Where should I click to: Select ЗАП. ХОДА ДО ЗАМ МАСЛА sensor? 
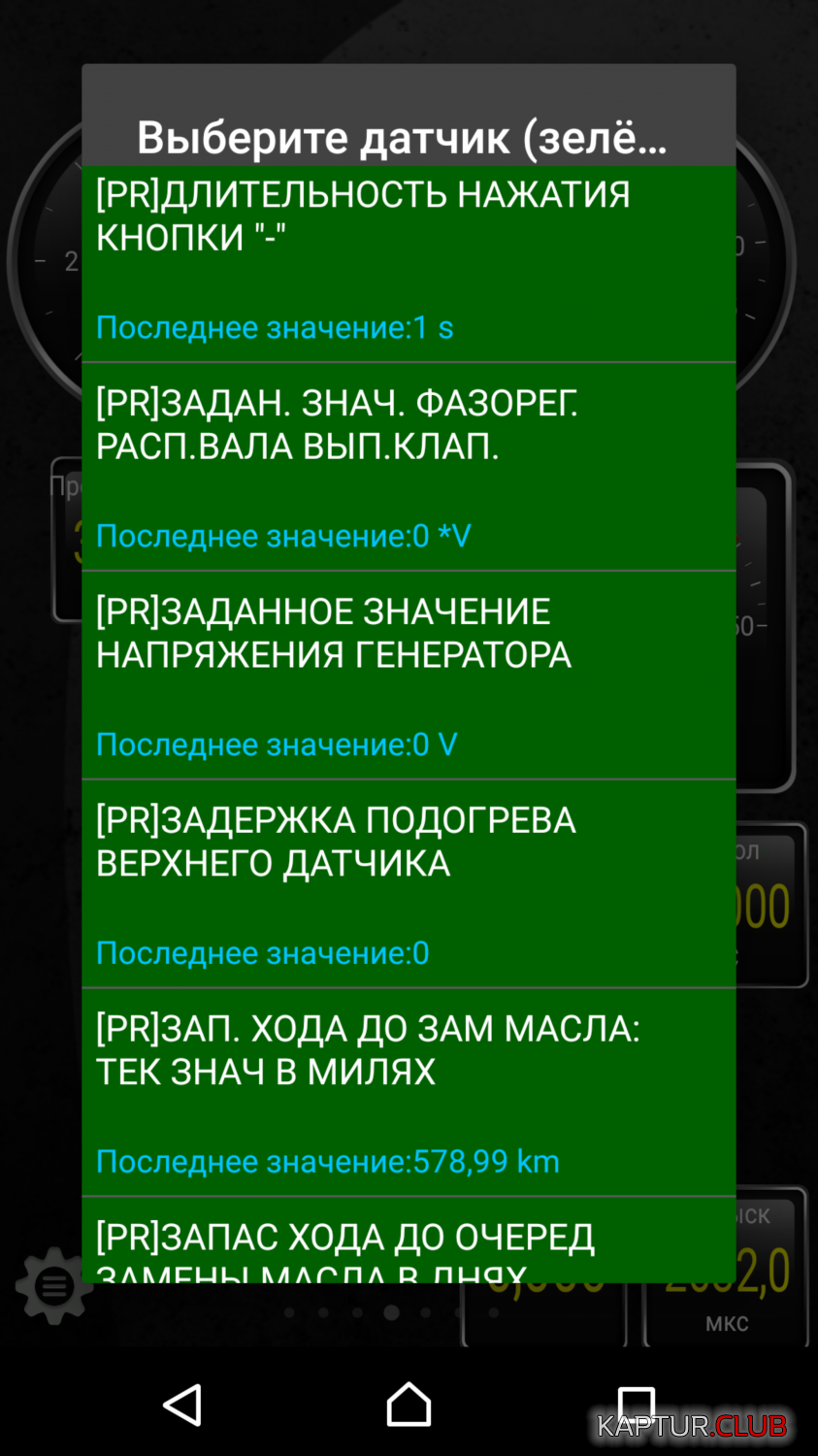point(409,1093)
